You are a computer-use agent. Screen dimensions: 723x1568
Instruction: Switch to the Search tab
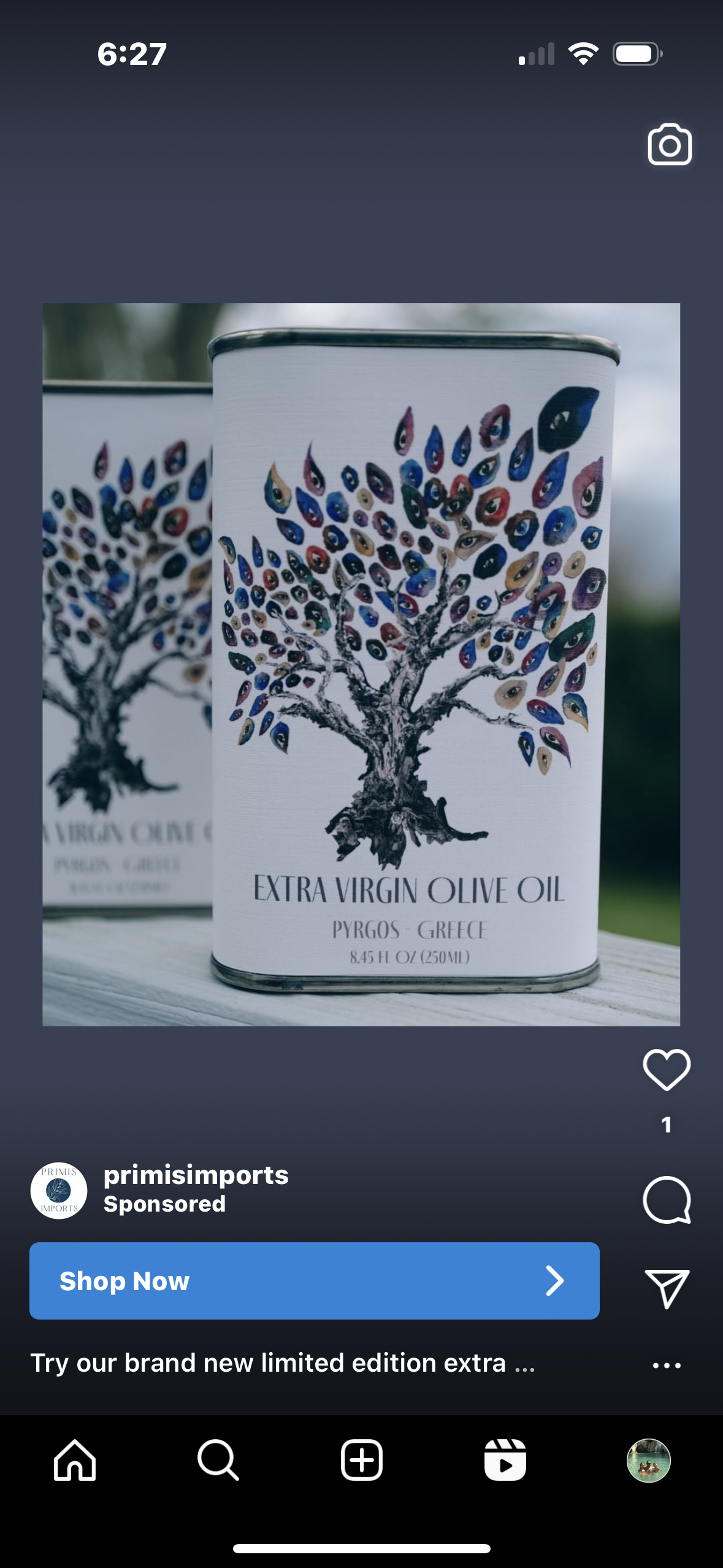click(x=218, y=1460)
